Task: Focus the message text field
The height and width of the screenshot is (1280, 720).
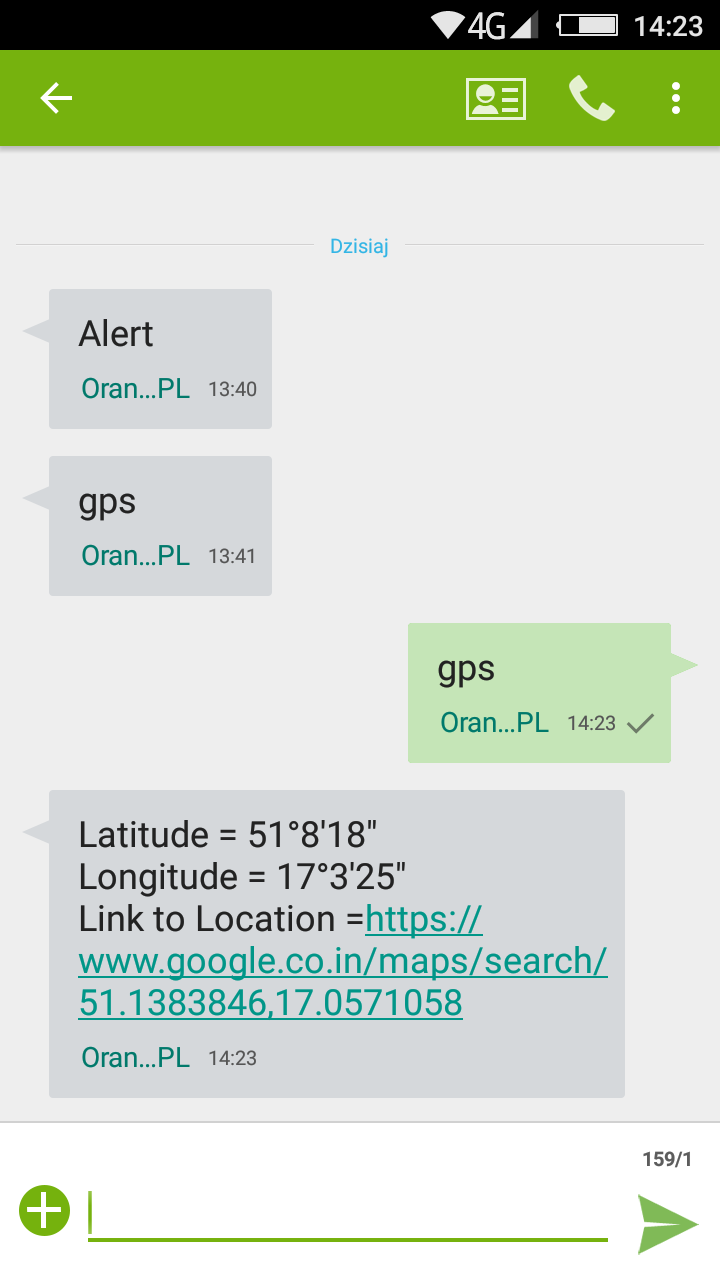Action: (x=347, y=1213)
